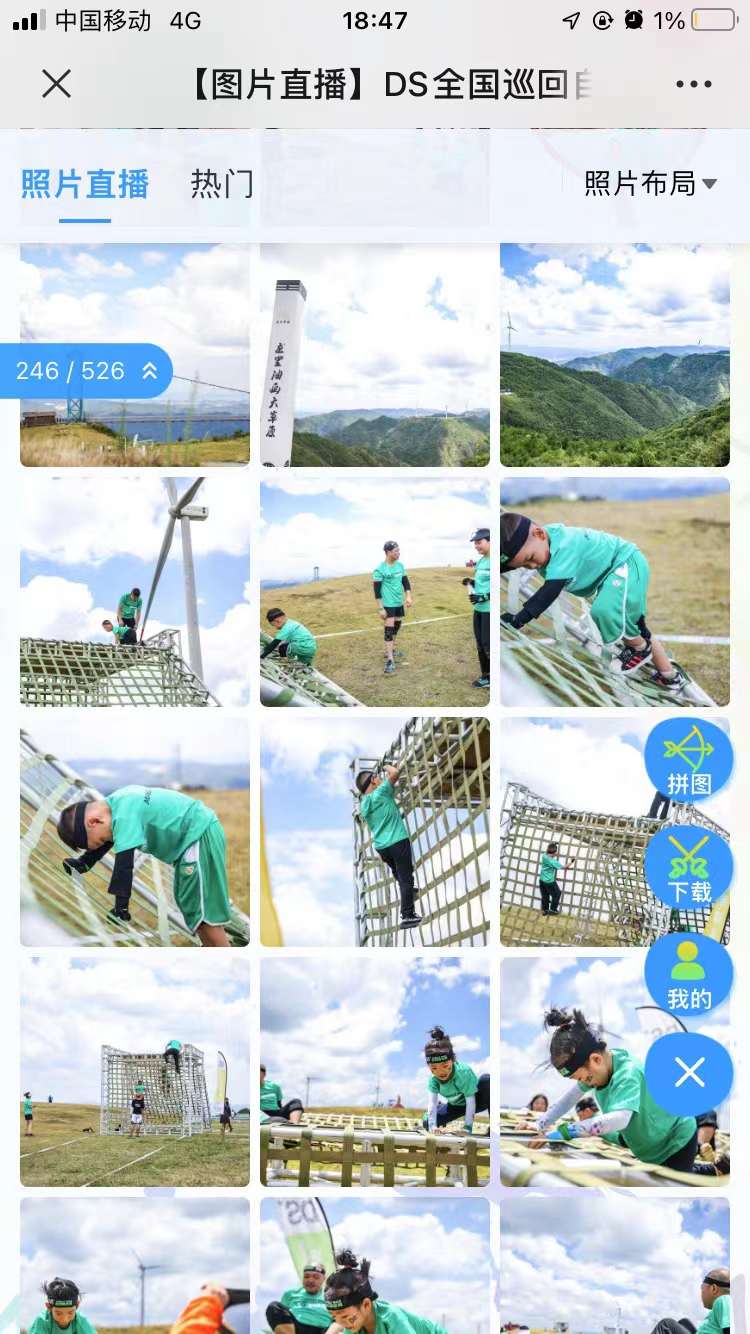750x1334 pixels.
Task: Open the 拼图 collage button
Action: tap(689, 762)
